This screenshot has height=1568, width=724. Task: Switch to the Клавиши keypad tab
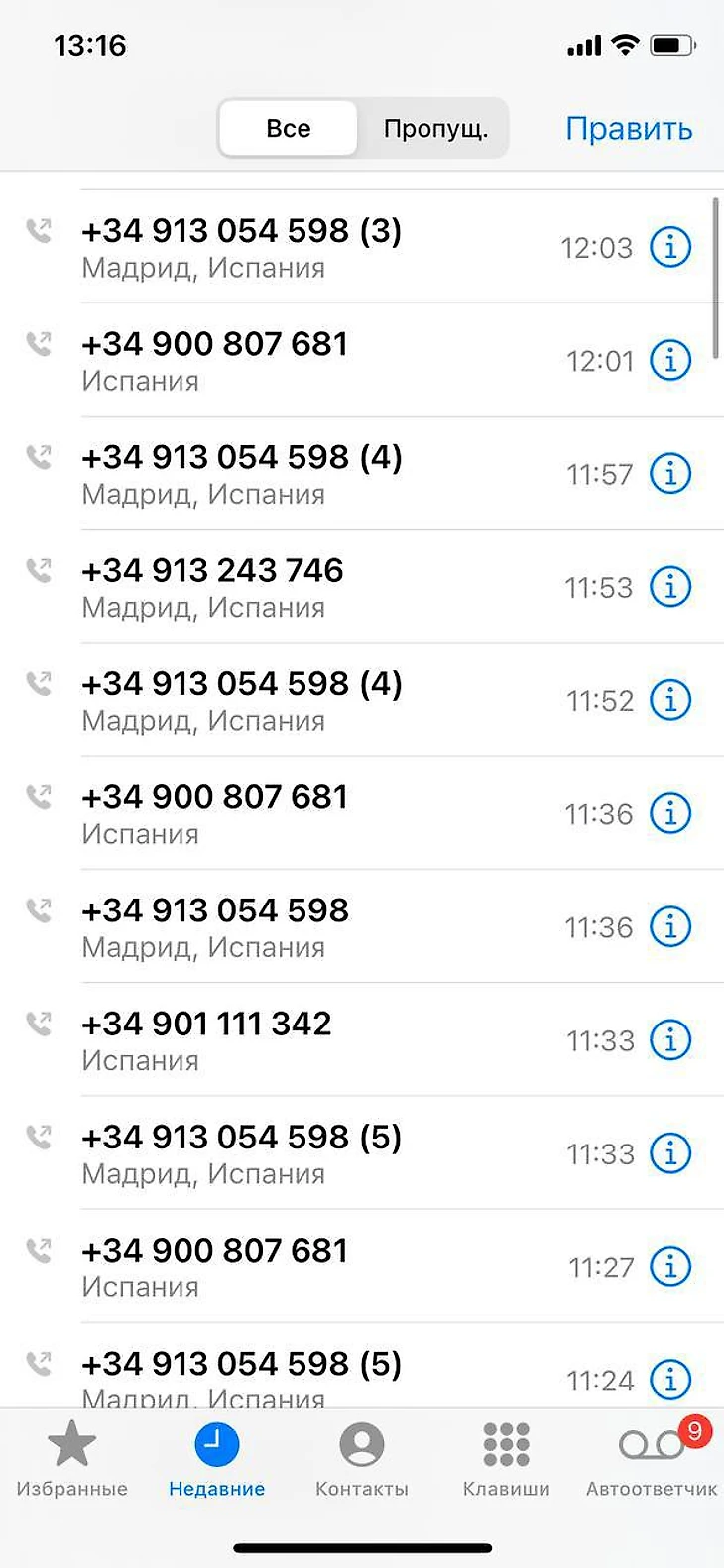tap(506, 1458)
